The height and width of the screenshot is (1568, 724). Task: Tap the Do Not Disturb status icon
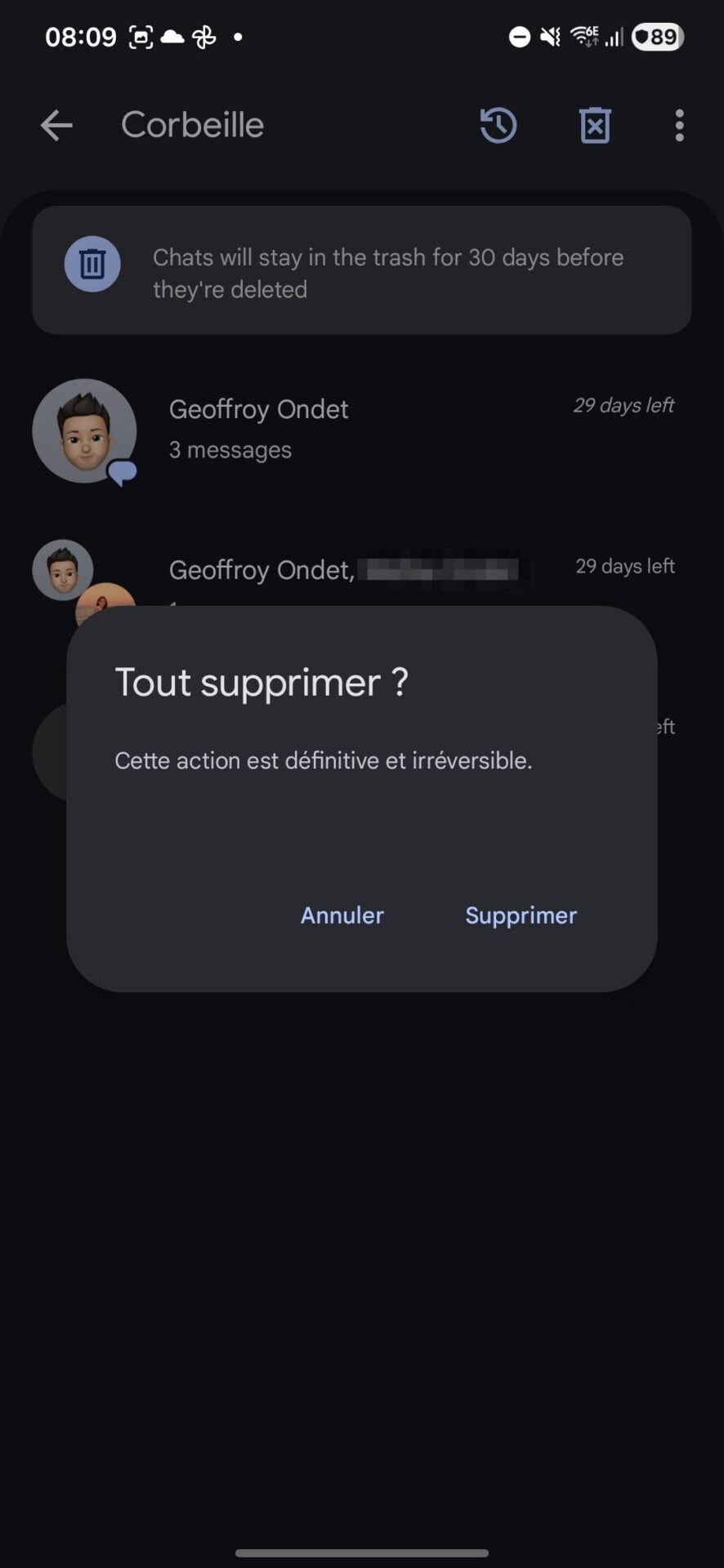click(518, 36)
